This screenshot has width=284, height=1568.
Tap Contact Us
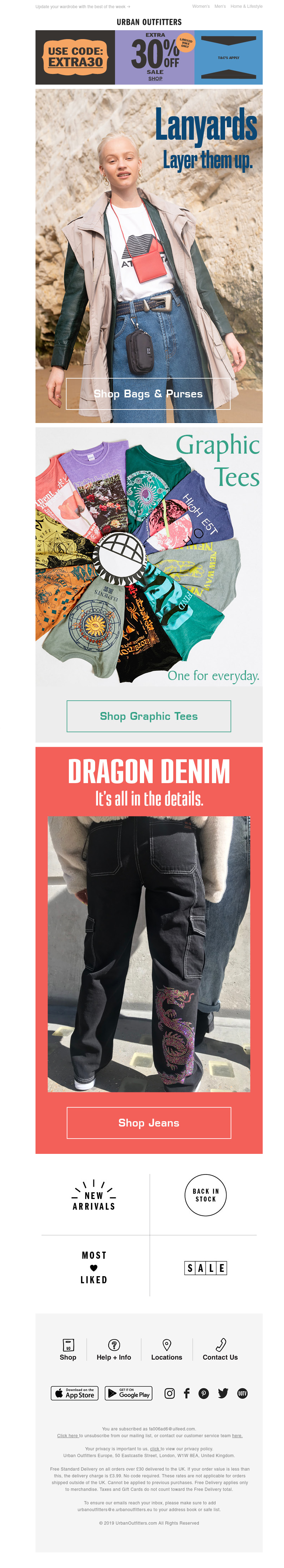coord(220,1349)
